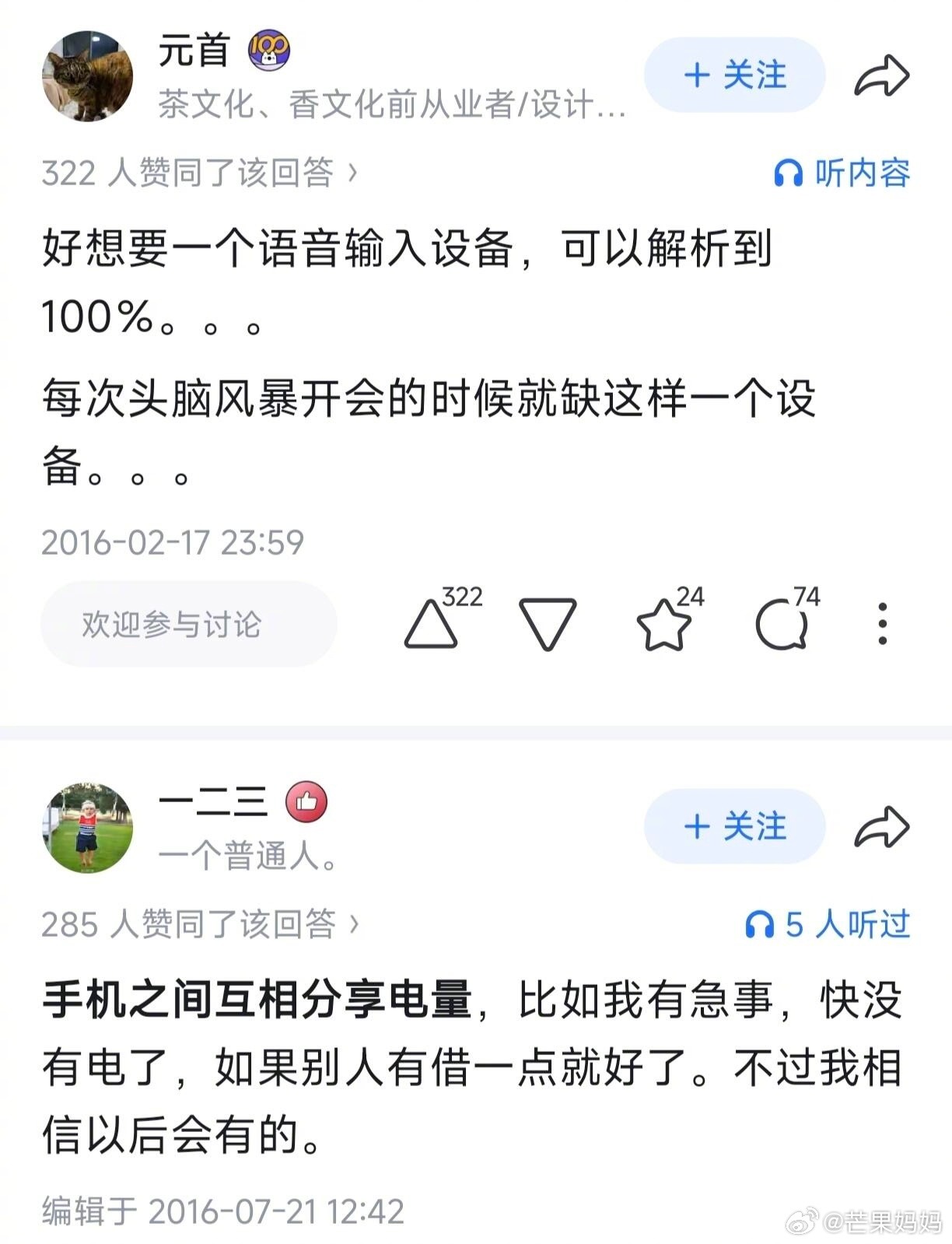Tap 欢迎参与讨论 comment field
This screenshot has width=952, height=1244.
(x=188, y=624)
